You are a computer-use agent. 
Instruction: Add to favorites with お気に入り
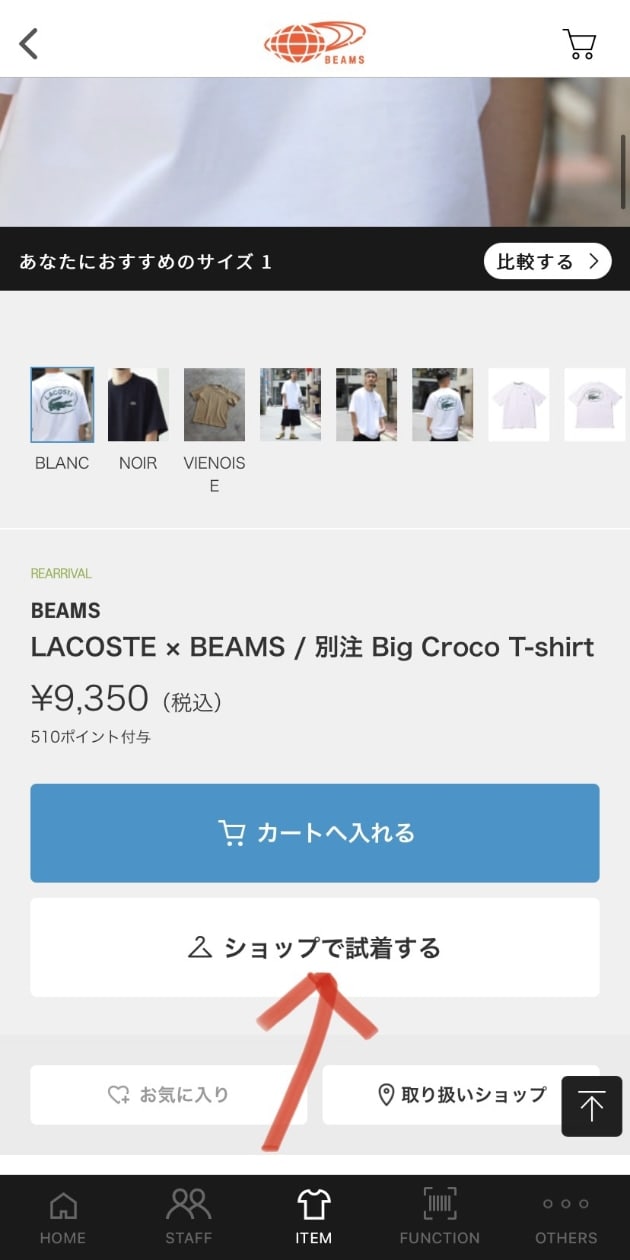[x=168, y=1095]
